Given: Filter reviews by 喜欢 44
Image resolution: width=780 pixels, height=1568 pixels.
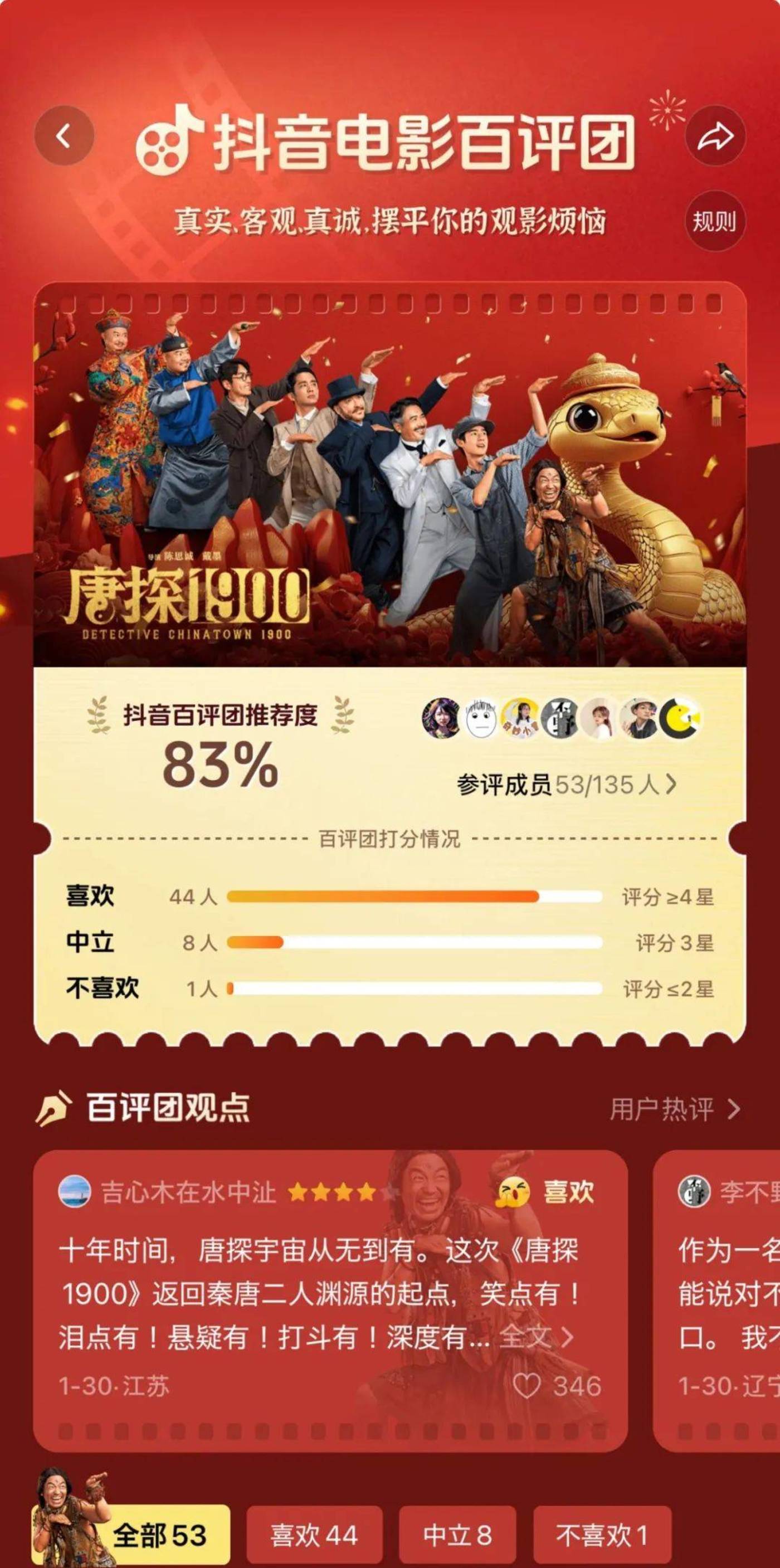Looking at the screenshot, I should click(314, 1535).
